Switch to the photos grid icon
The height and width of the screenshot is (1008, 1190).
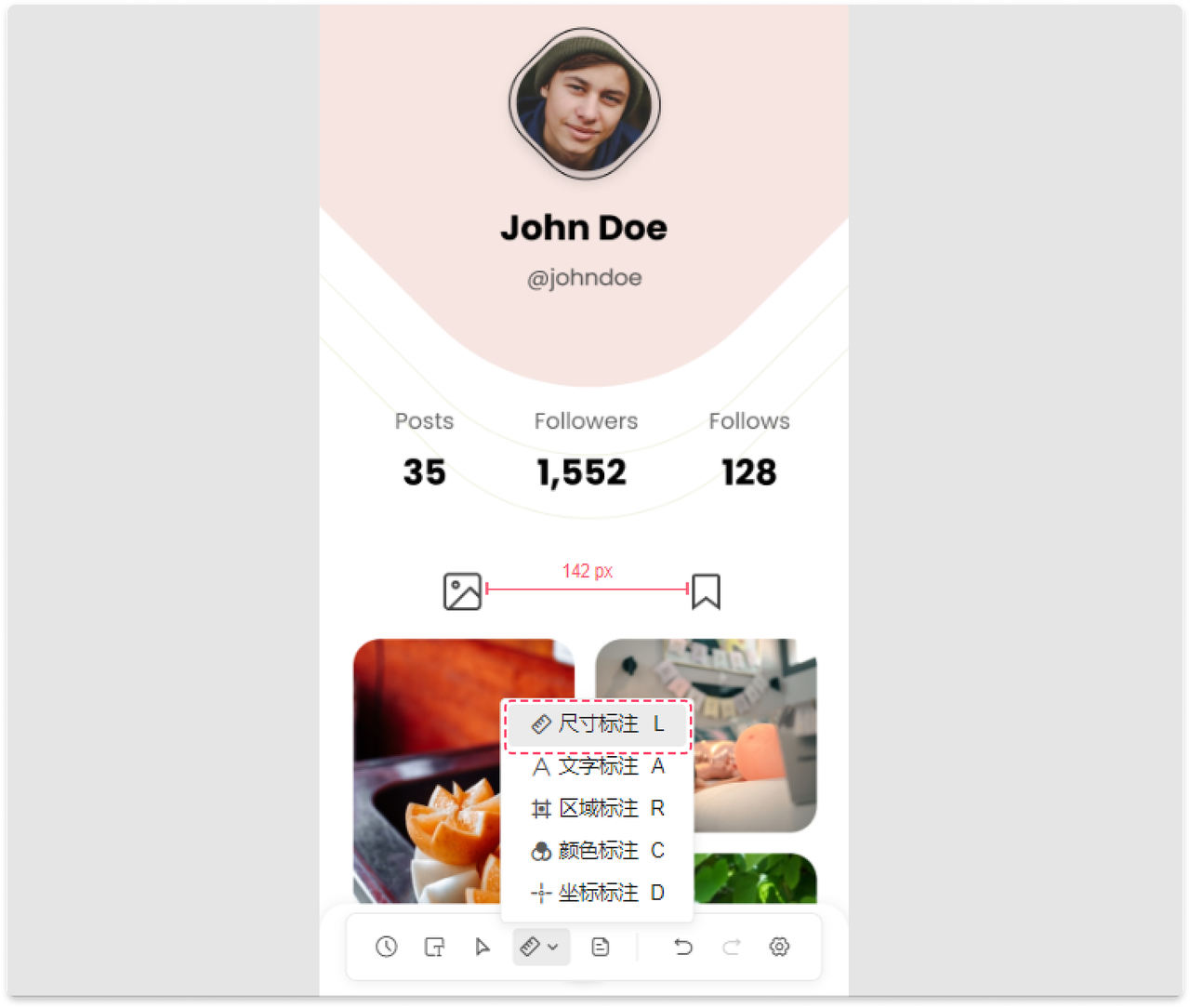tap(462, 591)
